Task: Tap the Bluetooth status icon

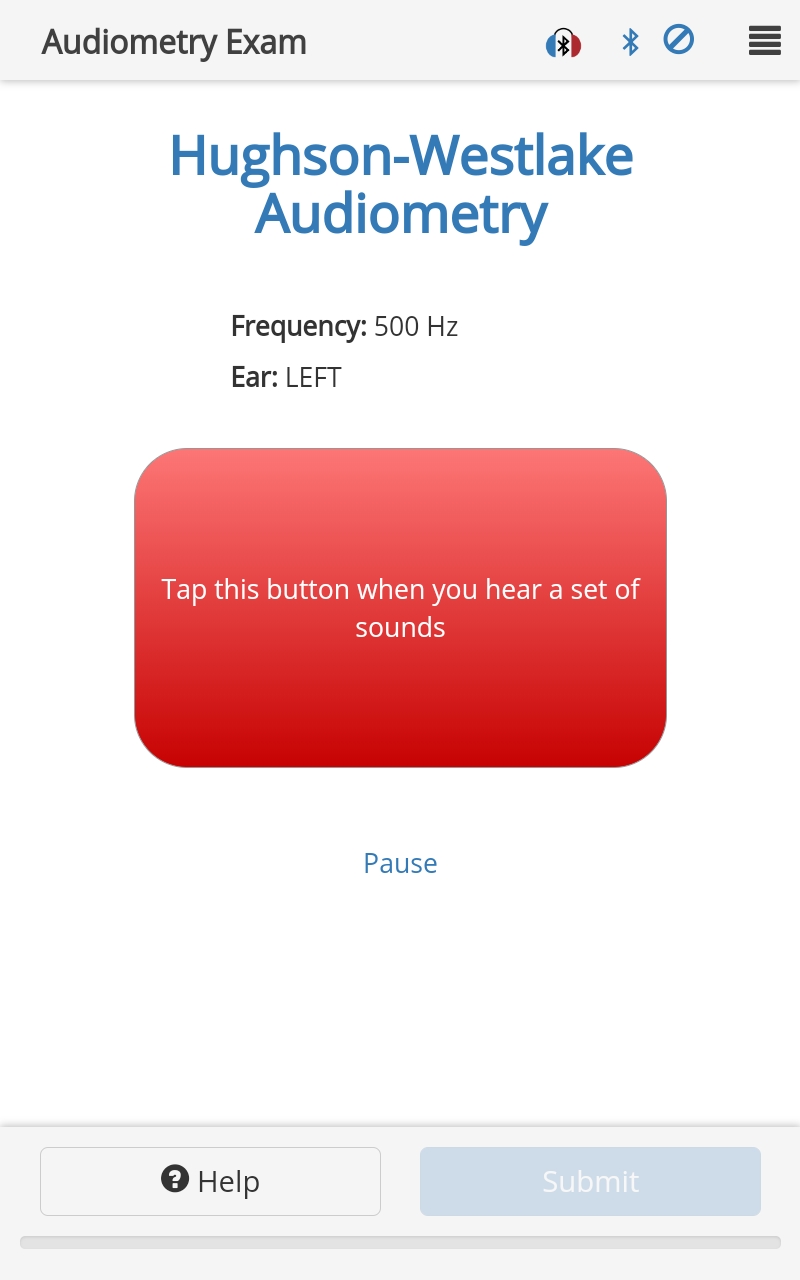Action: click(x=630, y=42)
